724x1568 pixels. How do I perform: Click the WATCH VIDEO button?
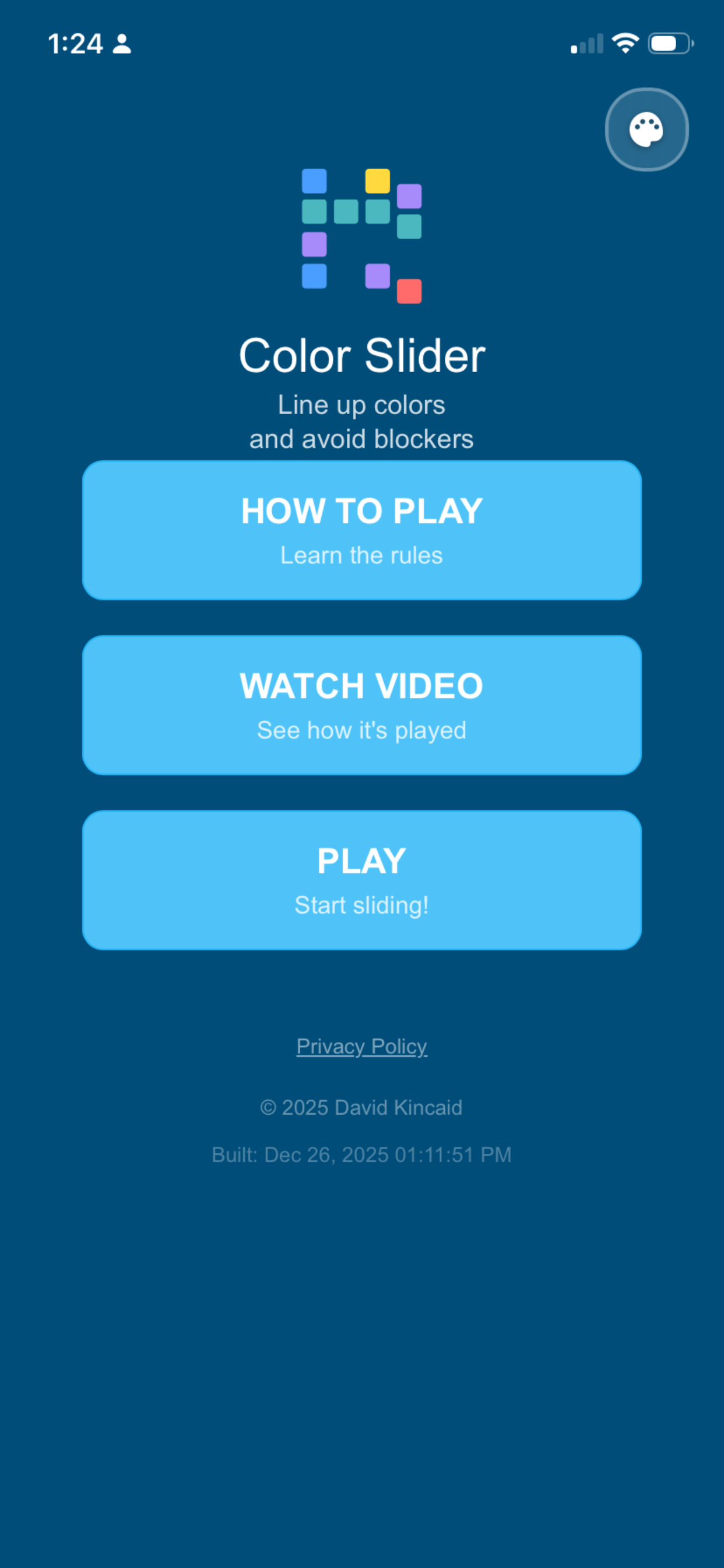pos(362,704)
